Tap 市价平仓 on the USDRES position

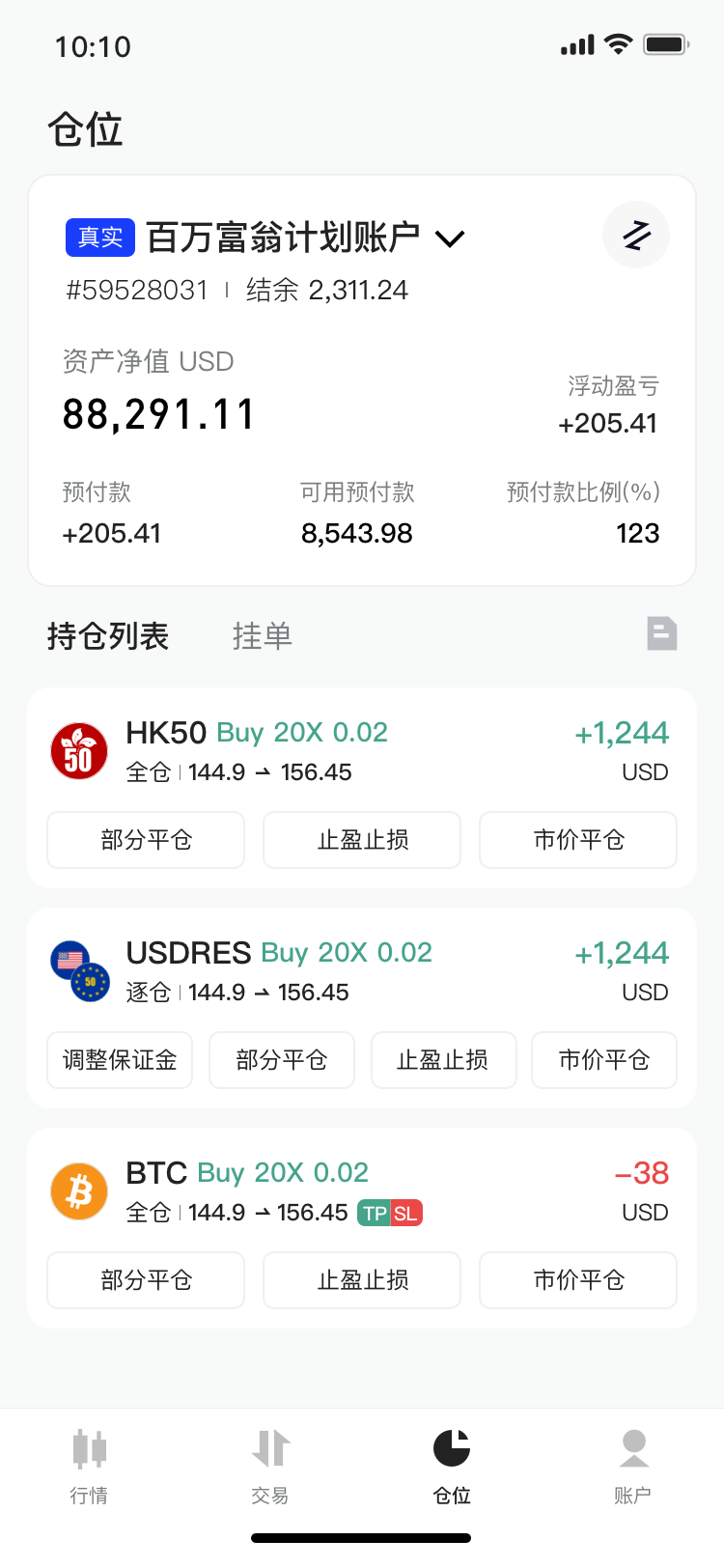coord(604,1060)
